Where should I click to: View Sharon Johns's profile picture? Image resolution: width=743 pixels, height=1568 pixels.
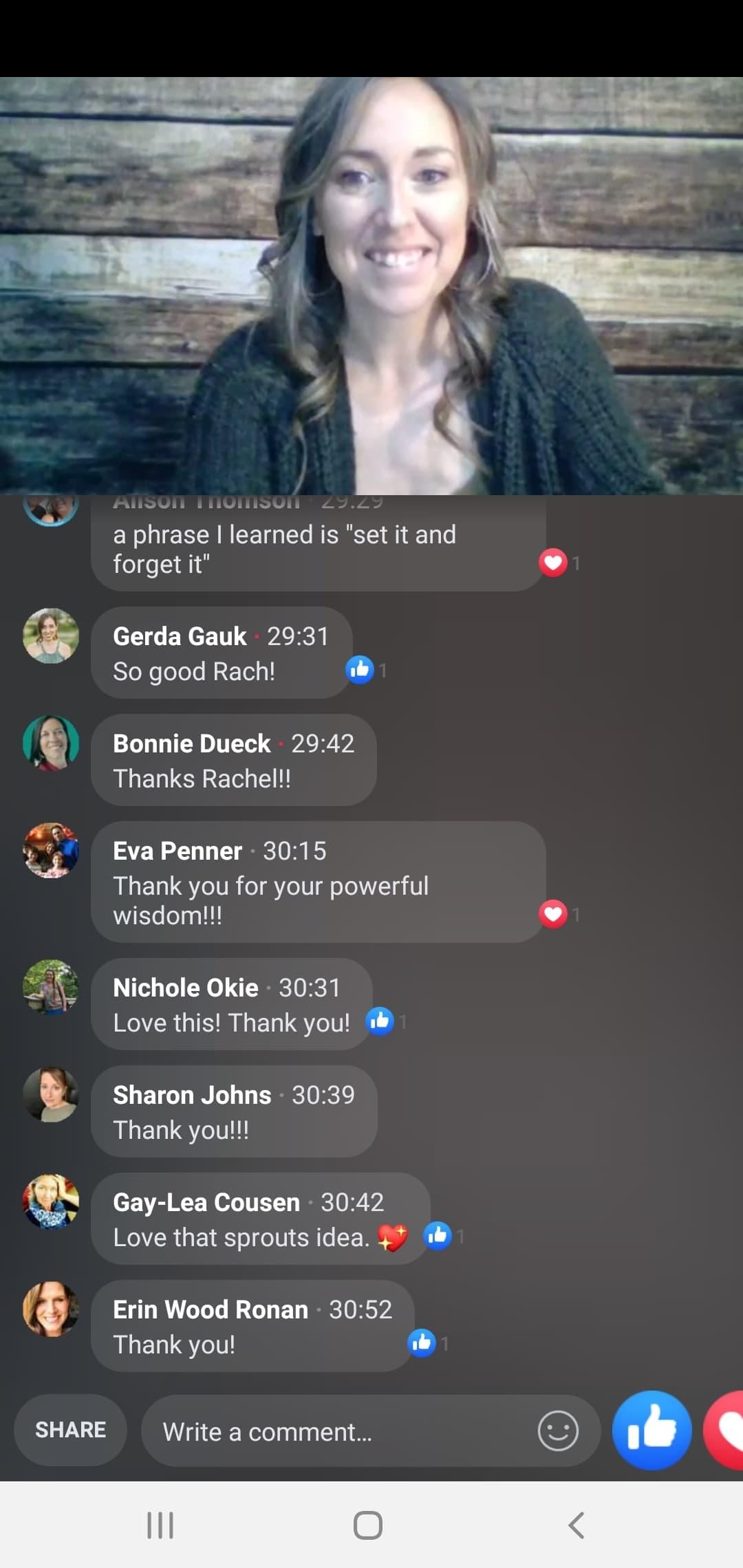(51, 1094)
